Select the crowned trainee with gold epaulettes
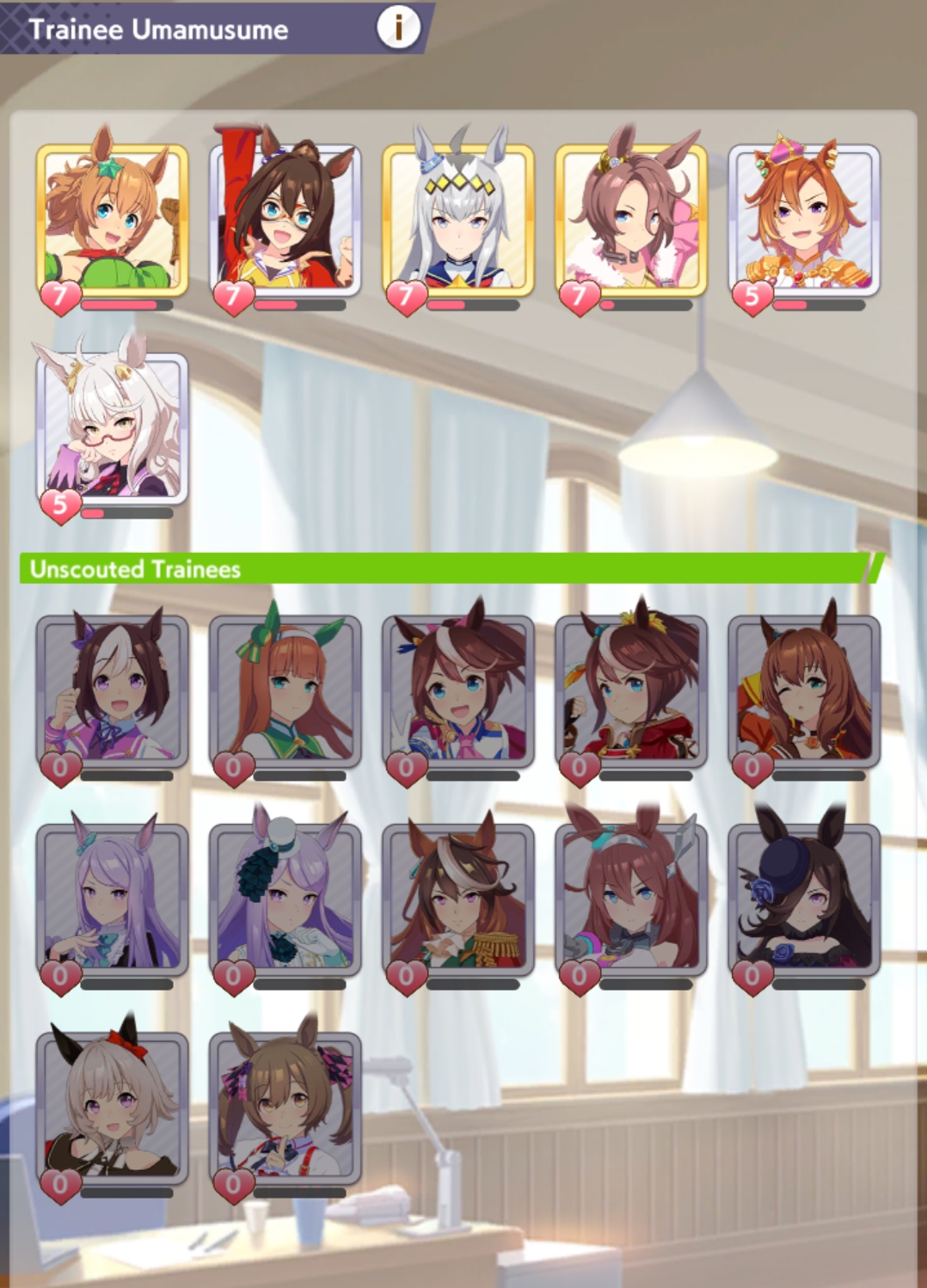 804,218
